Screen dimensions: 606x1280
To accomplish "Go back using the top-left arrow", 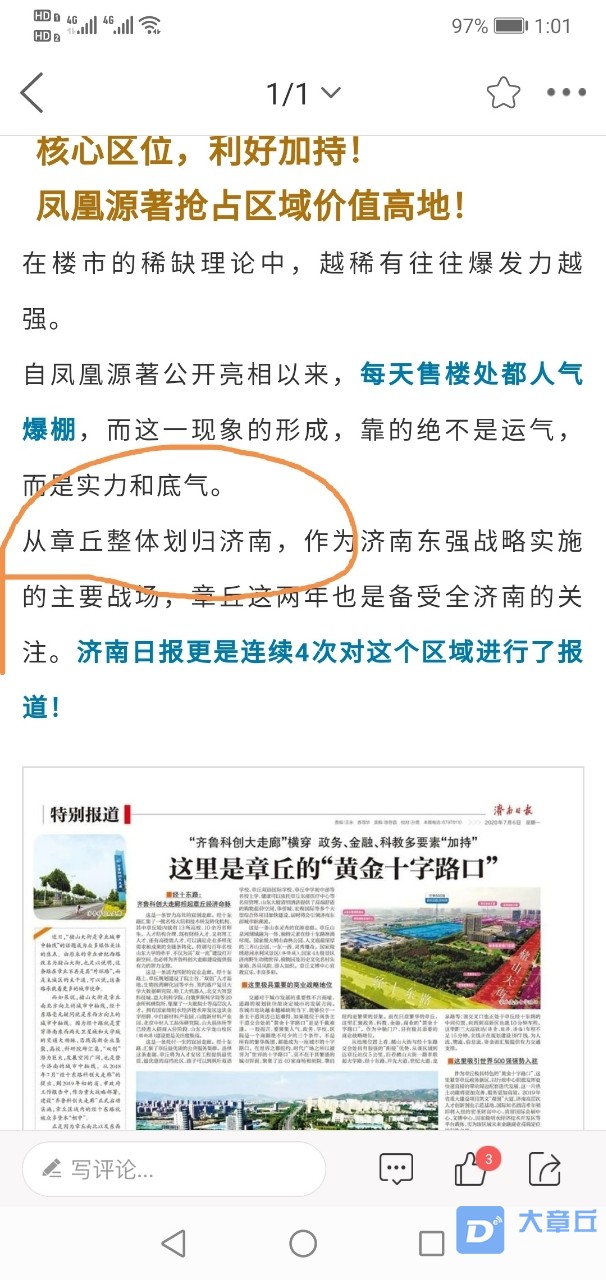I will 32,93.
